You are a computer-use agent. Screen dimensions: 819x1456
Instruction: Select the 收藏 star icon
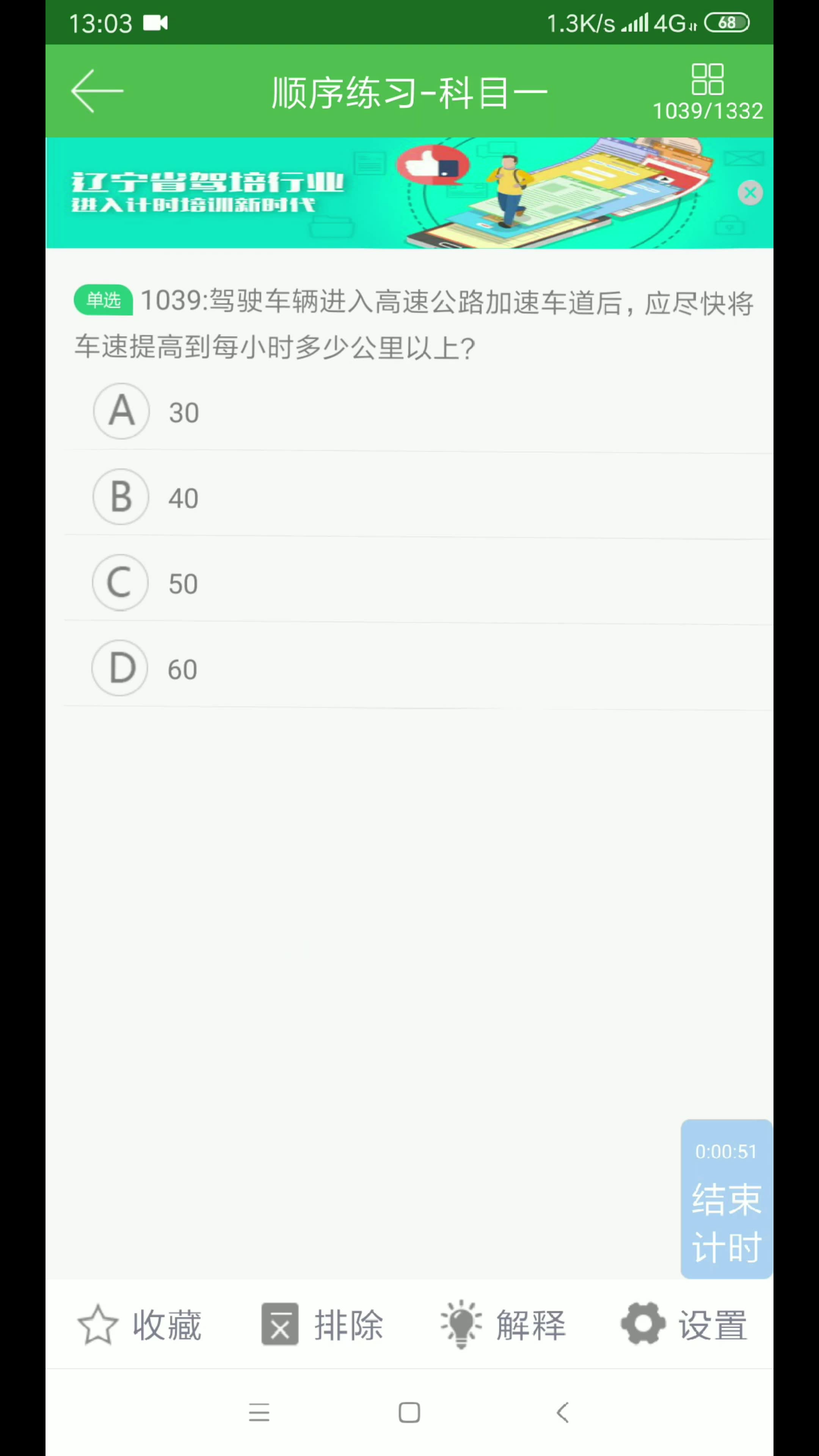click(x=98, y=1323)
